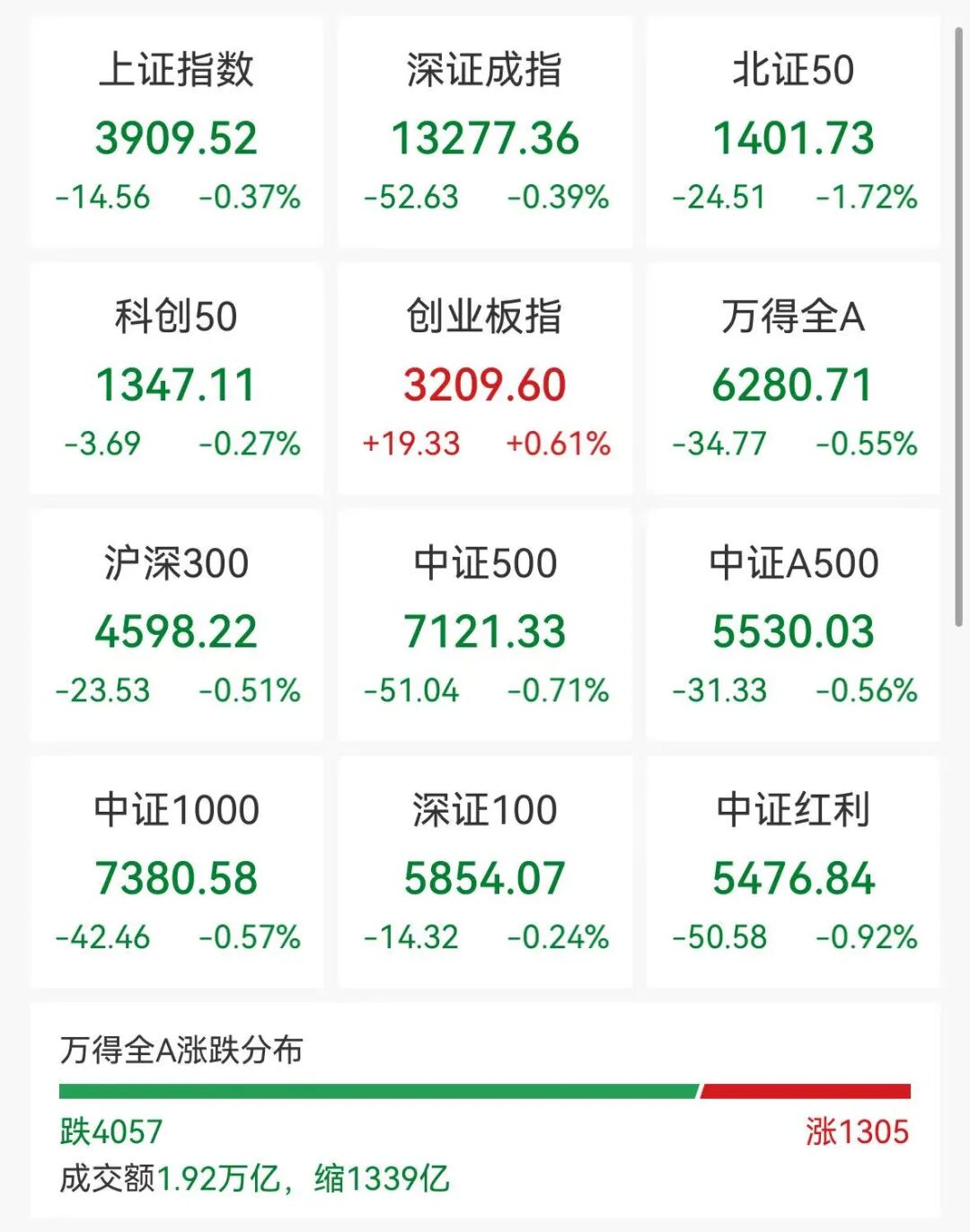Tap the 创业板指 index tile
The height and width of the screenshot is (1232, 970).
485,379
